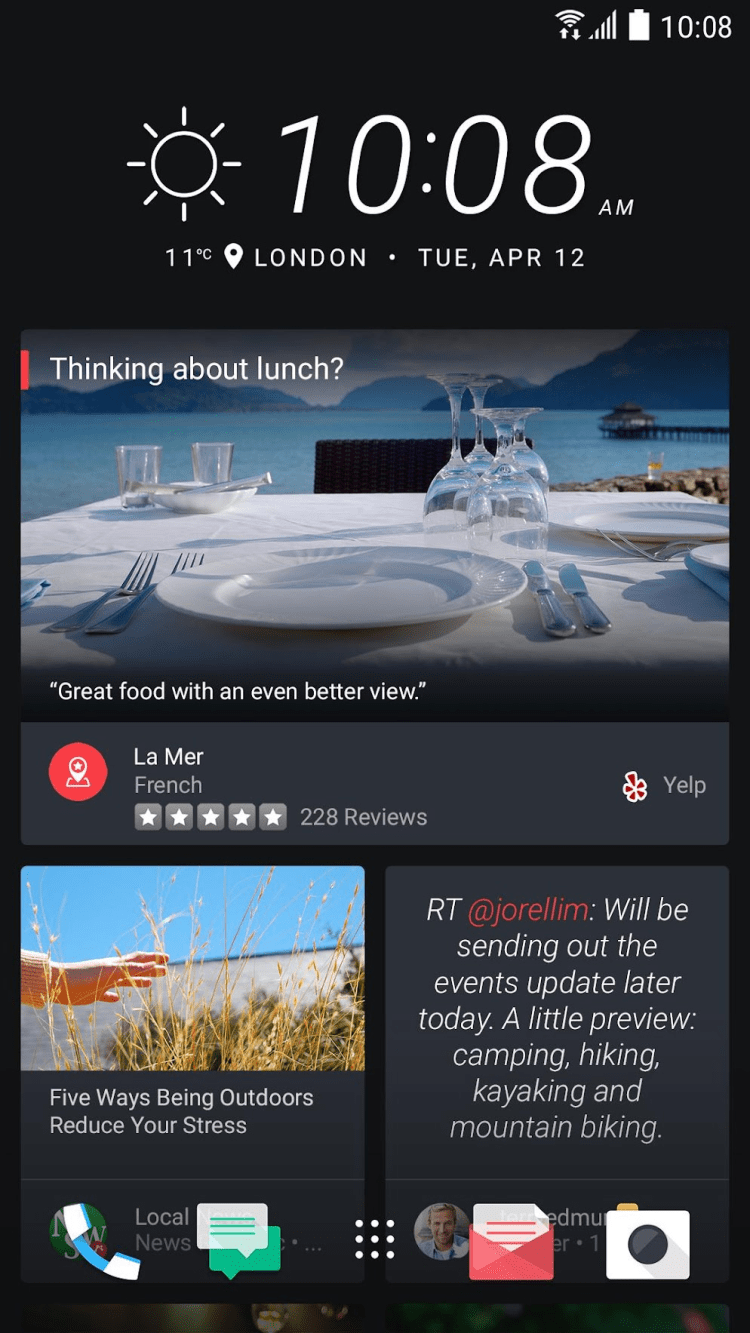This screenshot has width=750, height=1333.
Task: Open the Camera app
Action: click(x=648, y=1244)
